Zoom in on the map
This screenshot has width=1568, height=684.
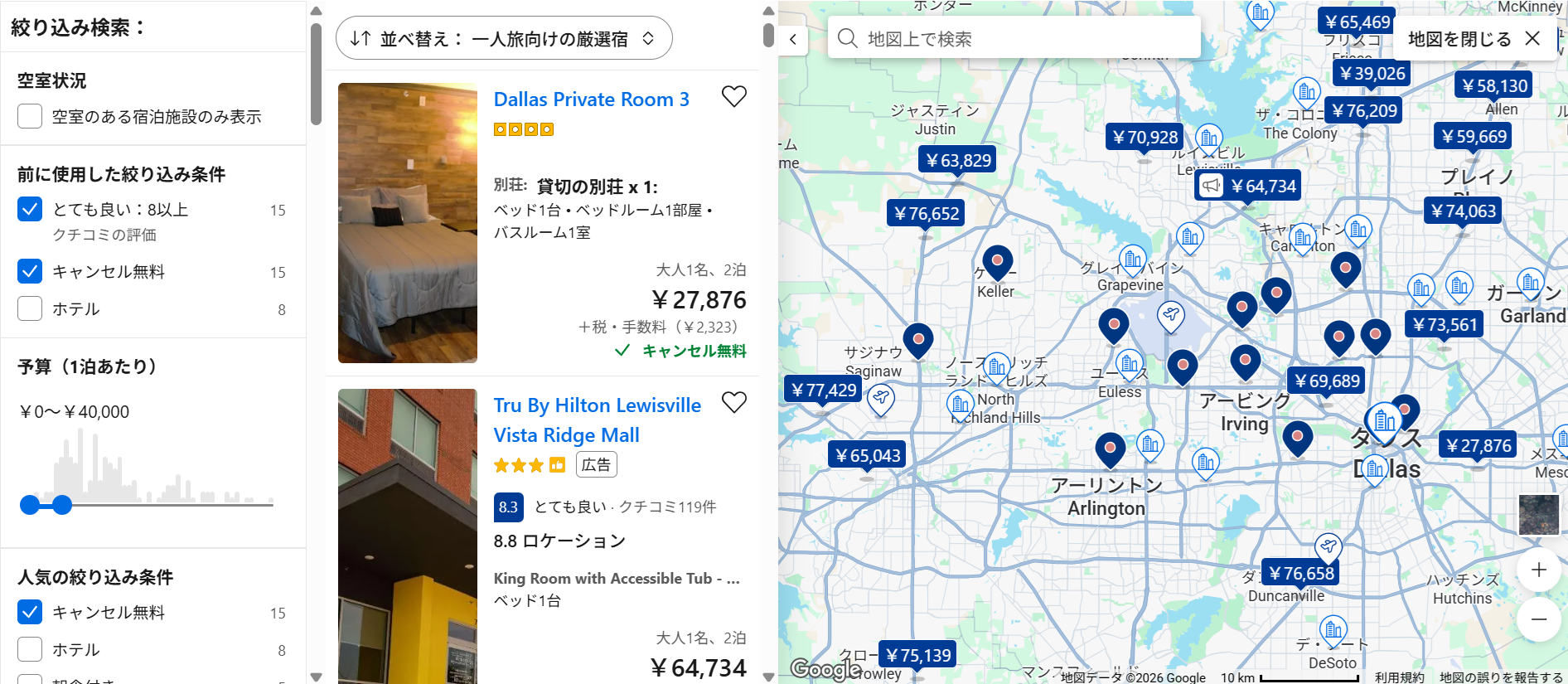pos(1538,570)
